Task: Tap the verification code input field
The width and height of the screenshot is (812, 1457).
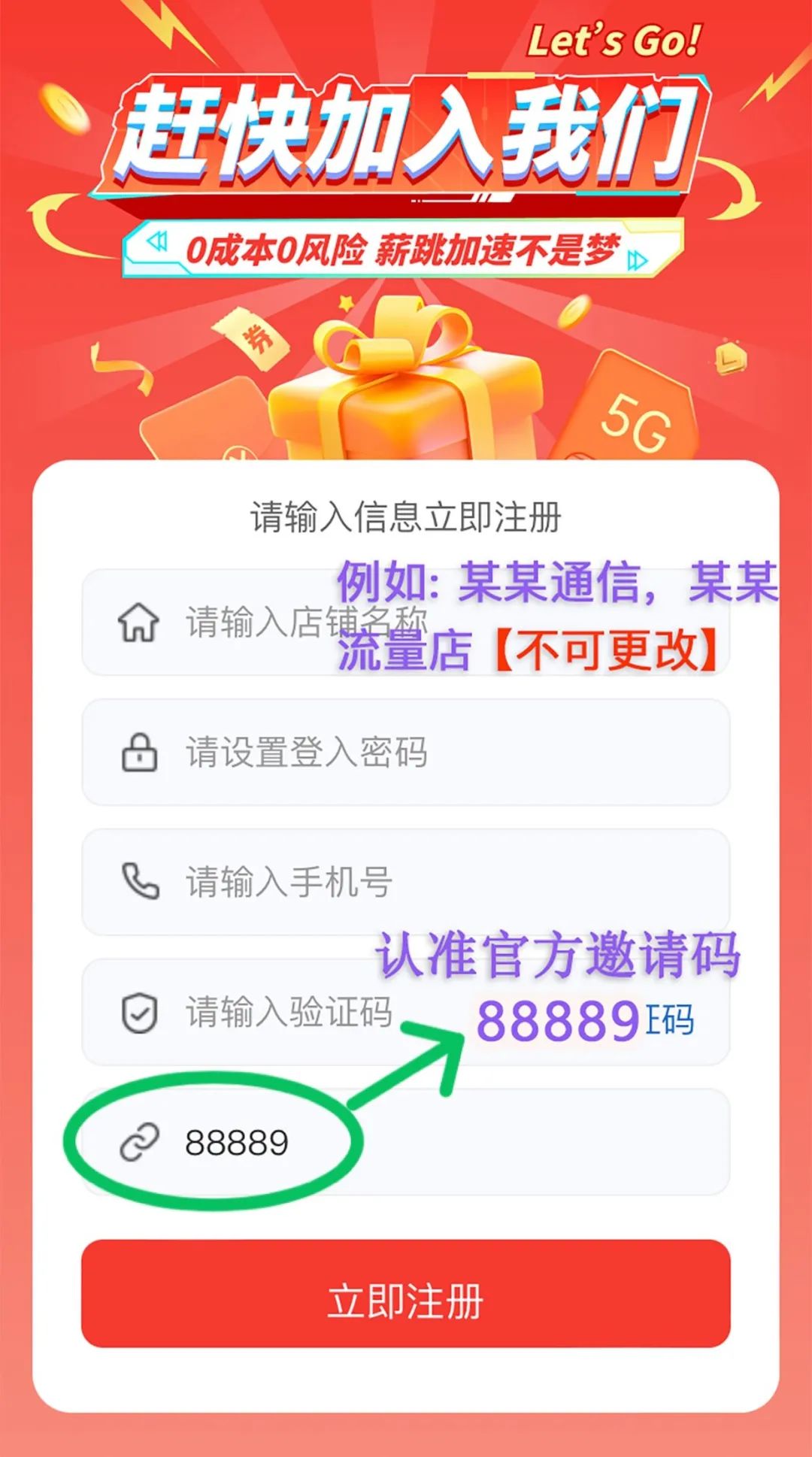Action: (405, 1012)
